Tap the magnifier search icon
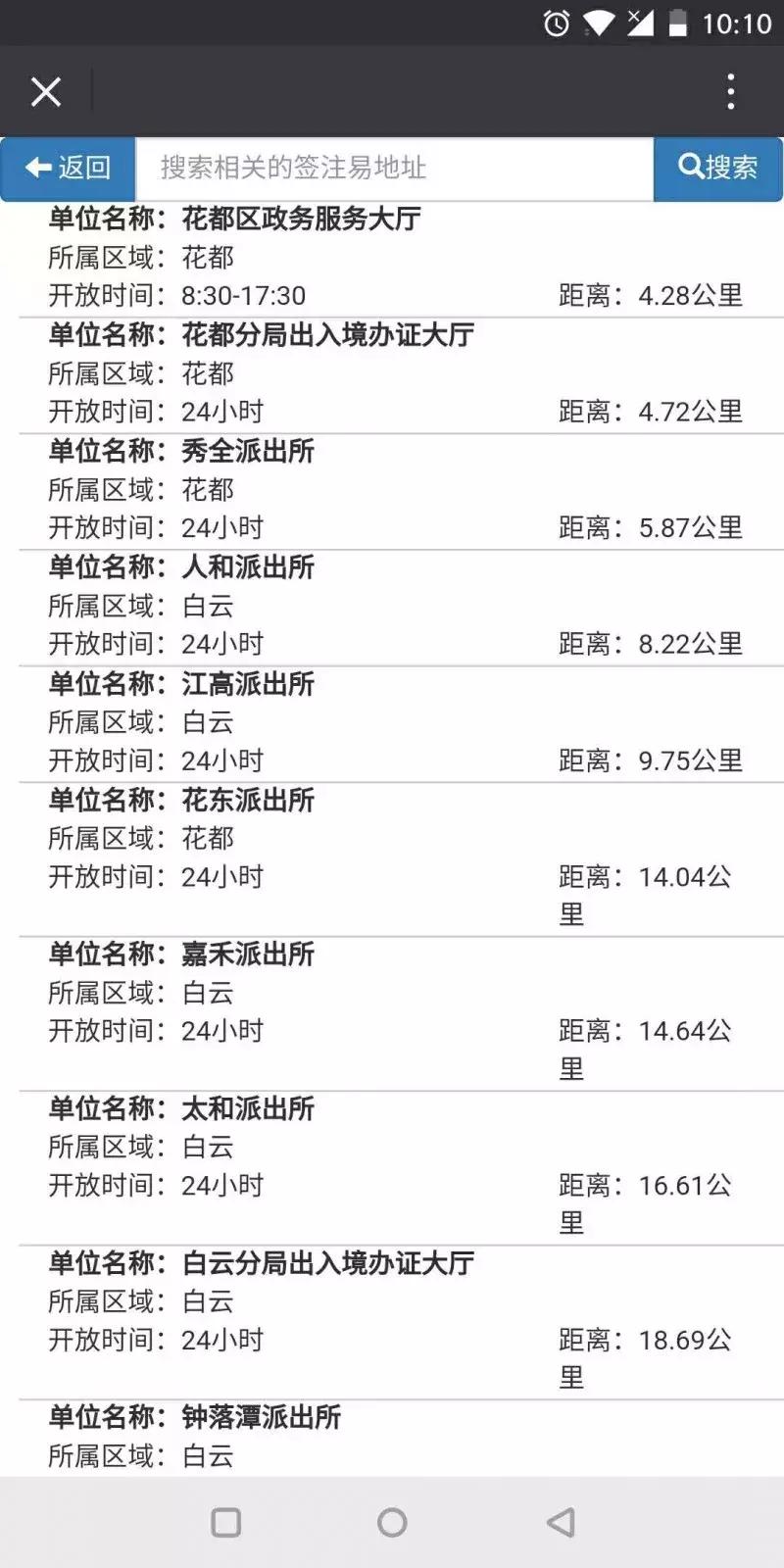 pyautogui.click(x=690, y=168)
